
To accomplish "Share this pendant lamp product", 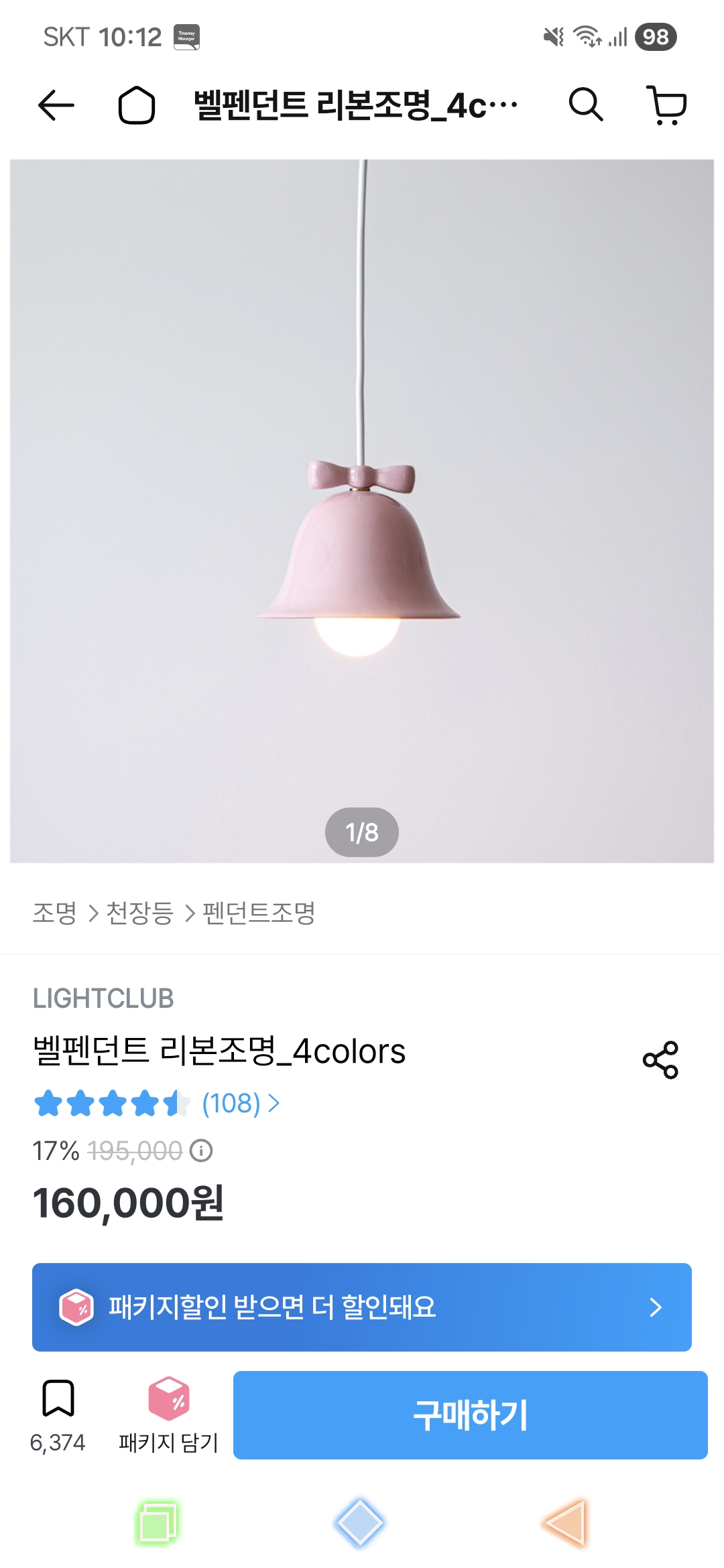I will pos(660,1060).
